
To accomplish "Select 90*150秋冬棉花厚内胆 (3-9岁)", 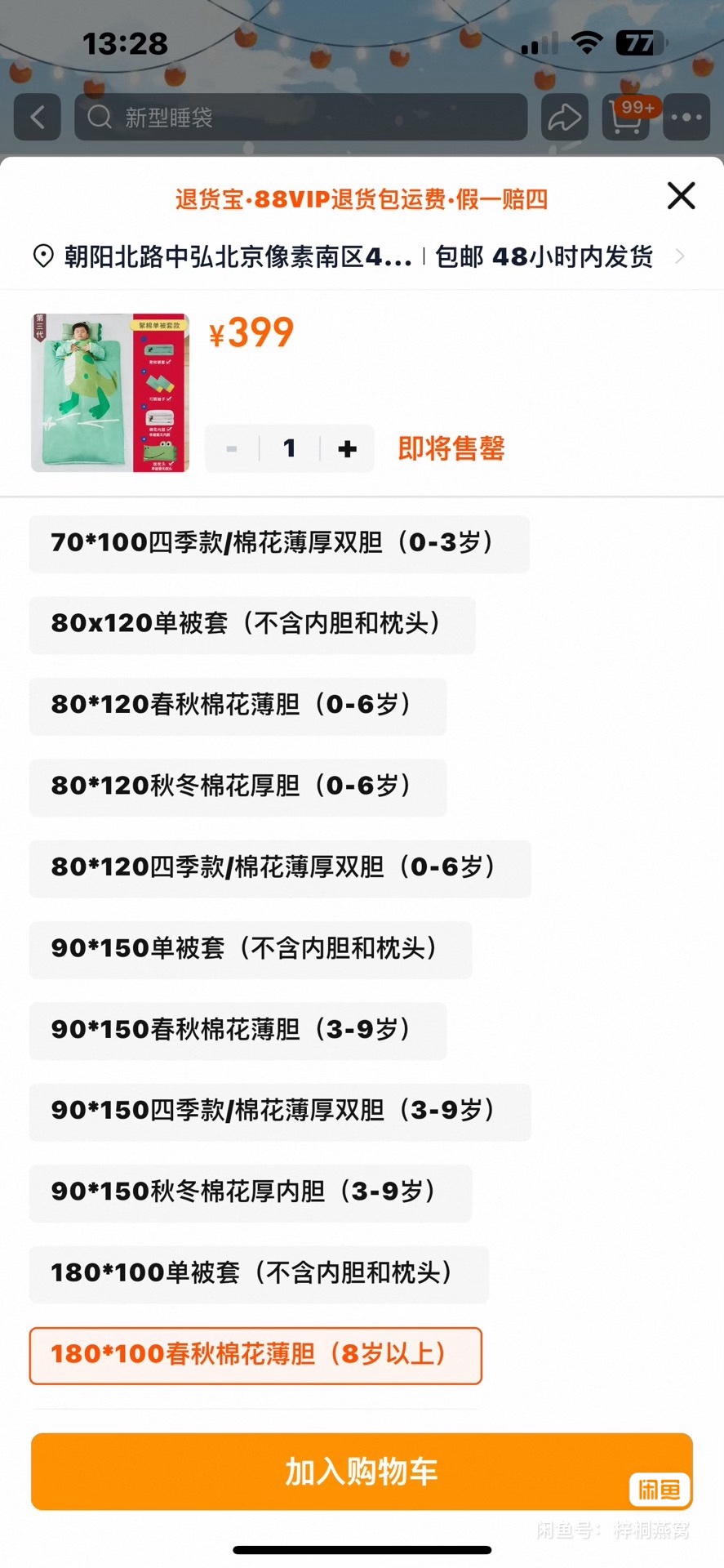I will (250, 1192).
